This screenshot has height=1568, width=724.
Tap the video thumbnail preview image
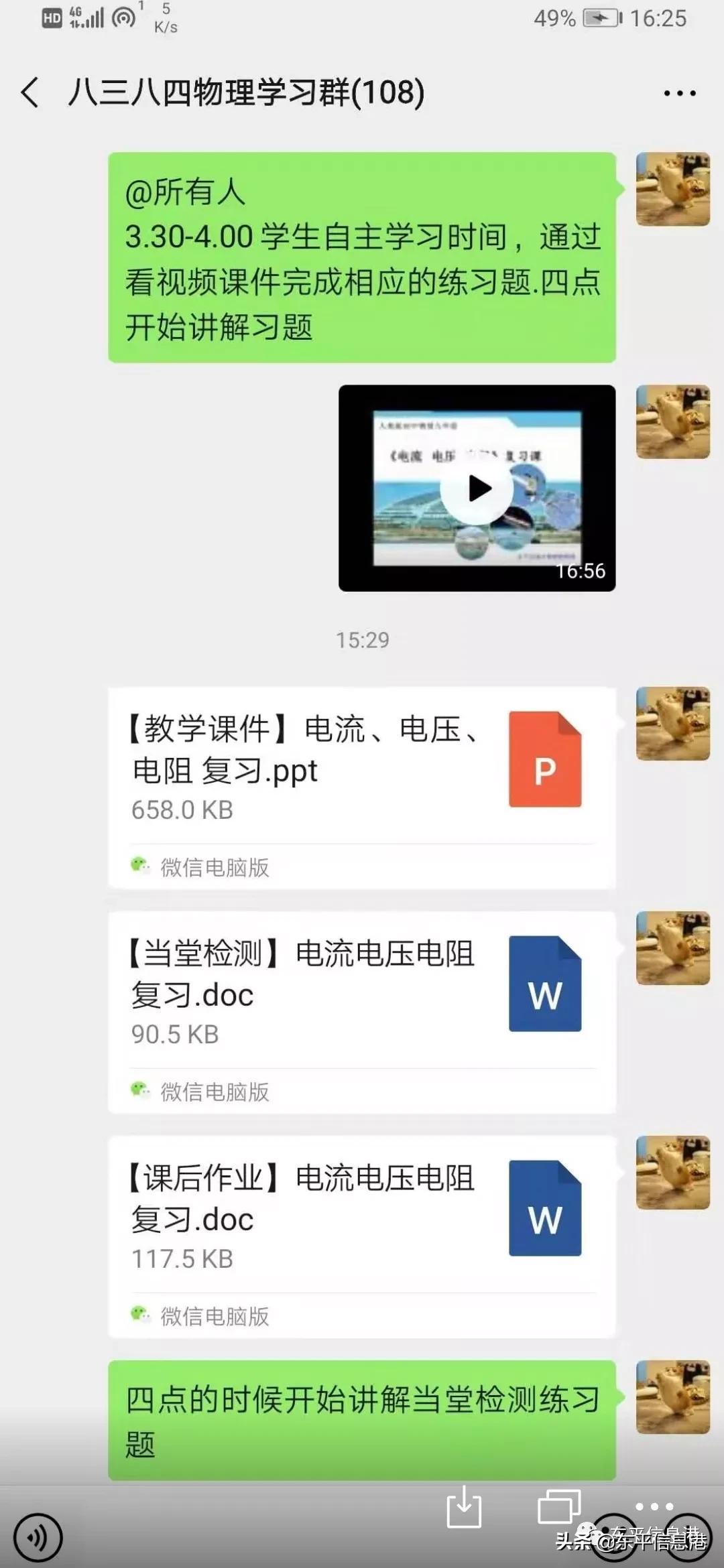[x=477, y=489]
